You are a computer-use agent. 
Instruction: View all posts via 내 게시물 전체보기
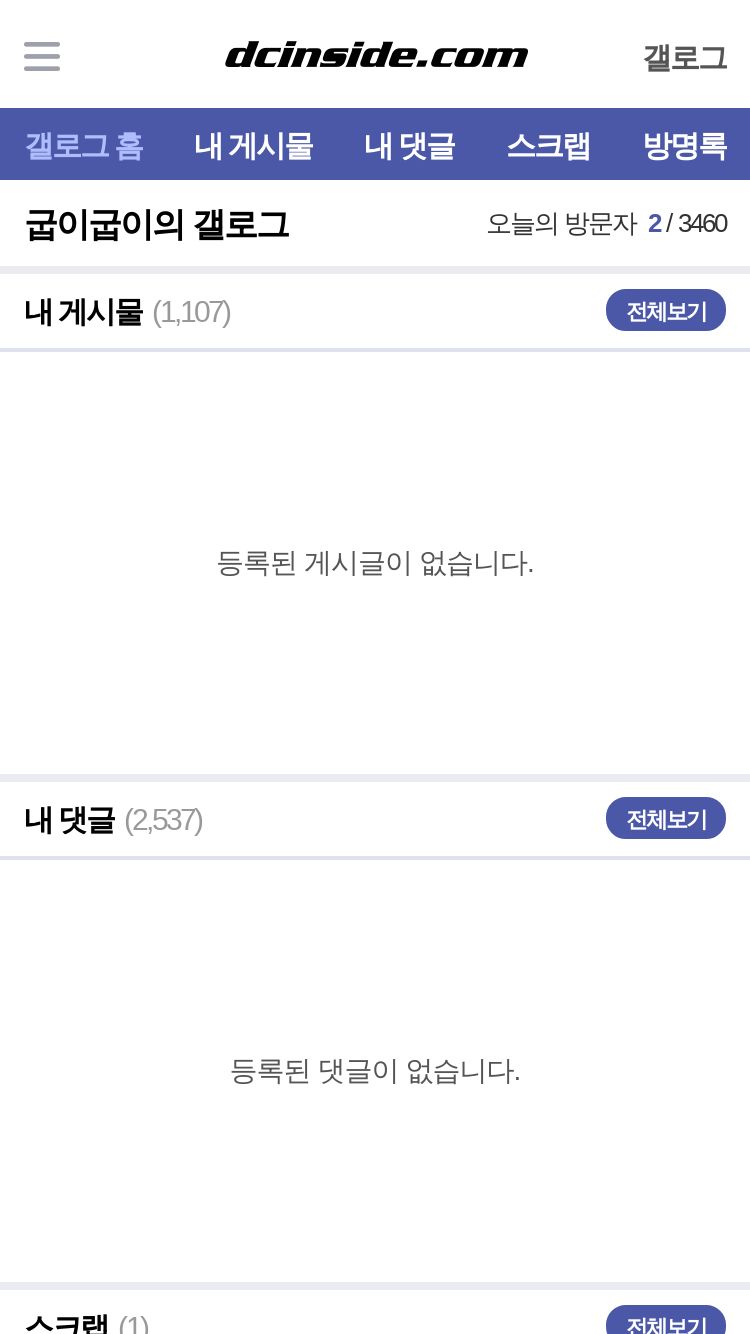pos(666,310)
